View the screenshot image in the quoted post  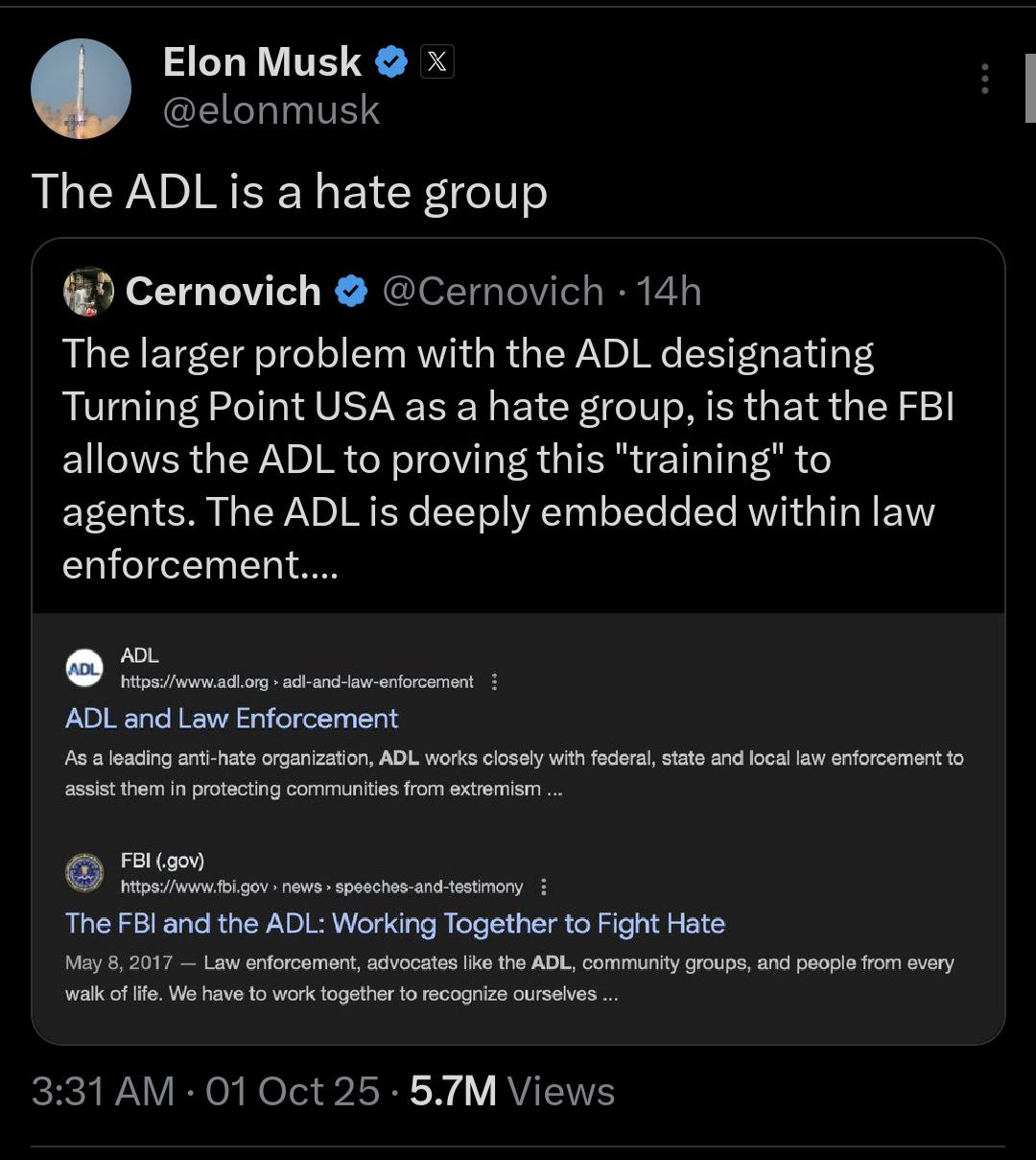pos(518,827)
